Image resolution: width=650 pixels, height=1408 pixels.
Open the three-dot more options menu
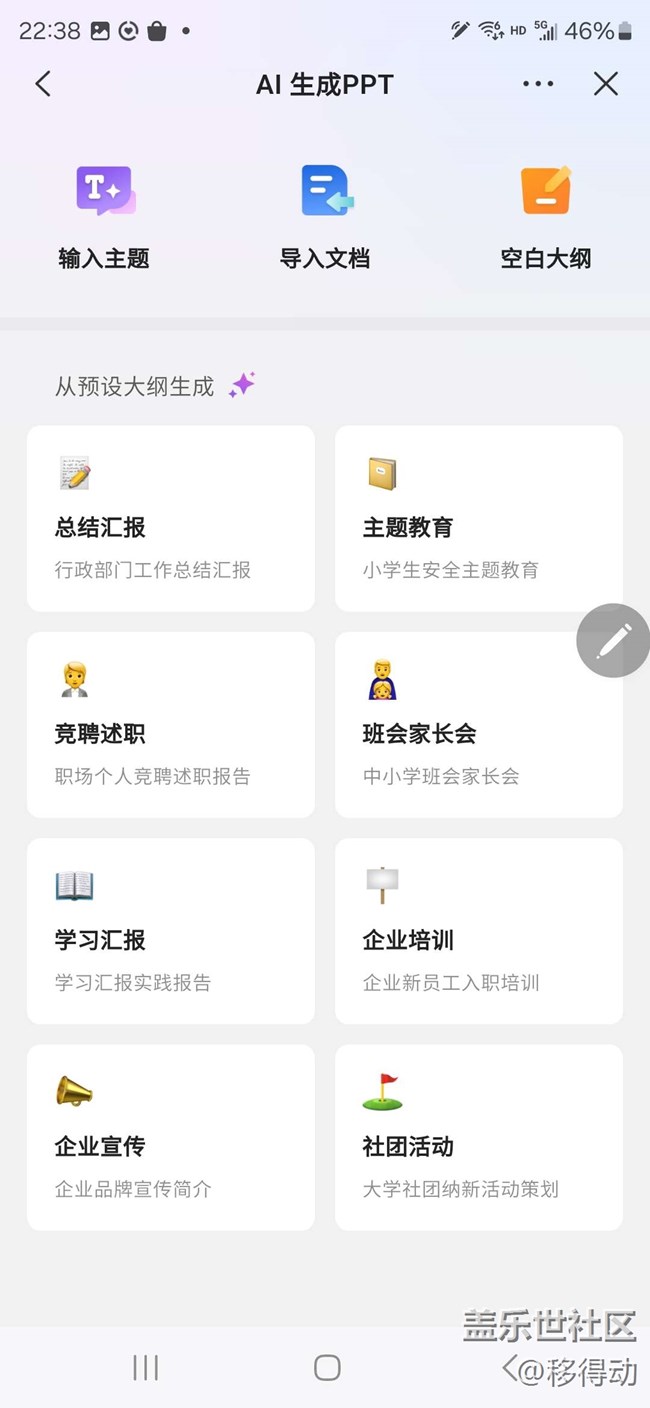[538, 84]
